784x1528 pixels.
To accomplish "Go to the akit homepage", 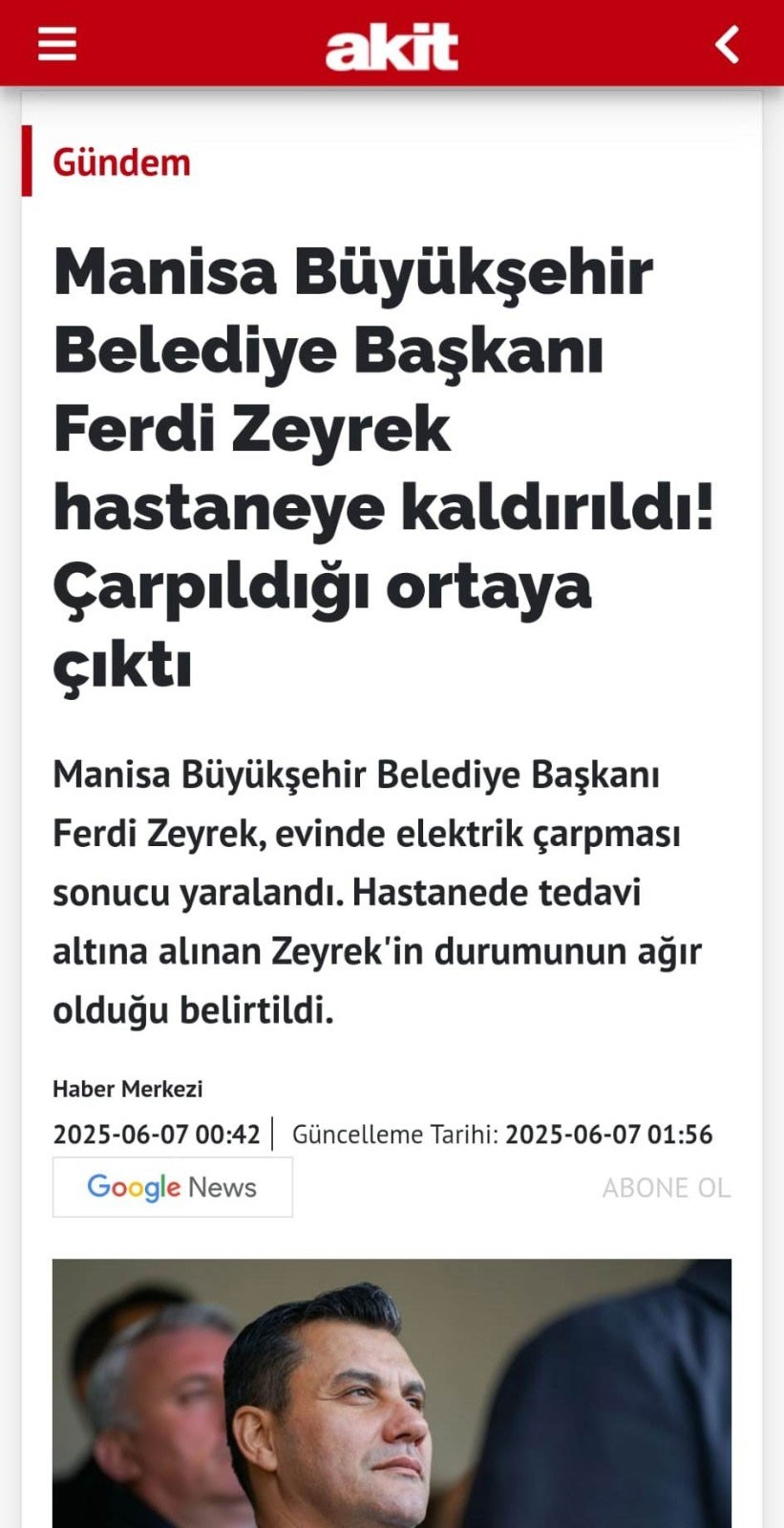I will pyautogui.click(x=392, y=47).
